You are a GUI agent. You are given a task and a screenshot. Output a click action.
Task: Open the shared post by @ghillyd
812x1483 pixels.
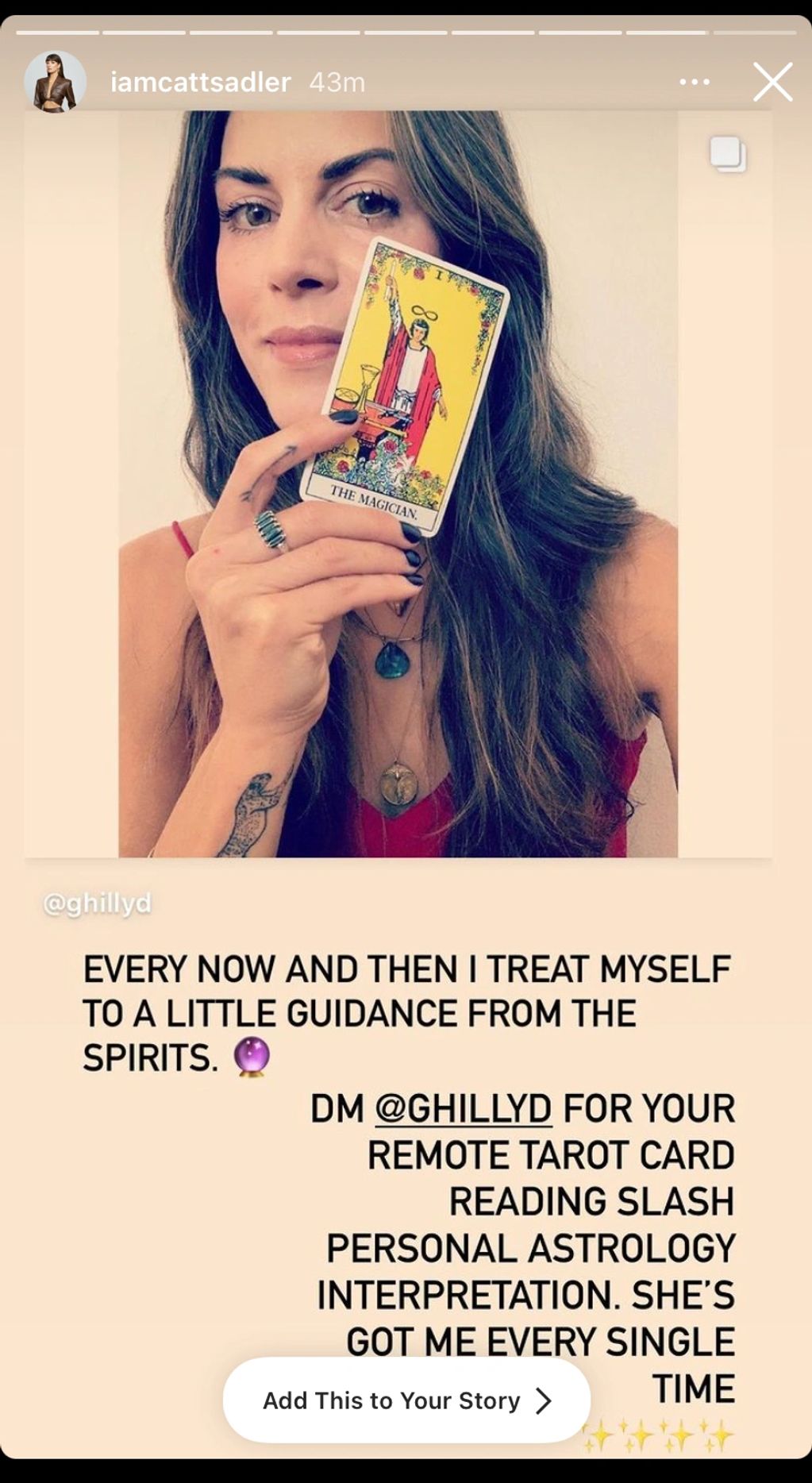tap(398, 484)
